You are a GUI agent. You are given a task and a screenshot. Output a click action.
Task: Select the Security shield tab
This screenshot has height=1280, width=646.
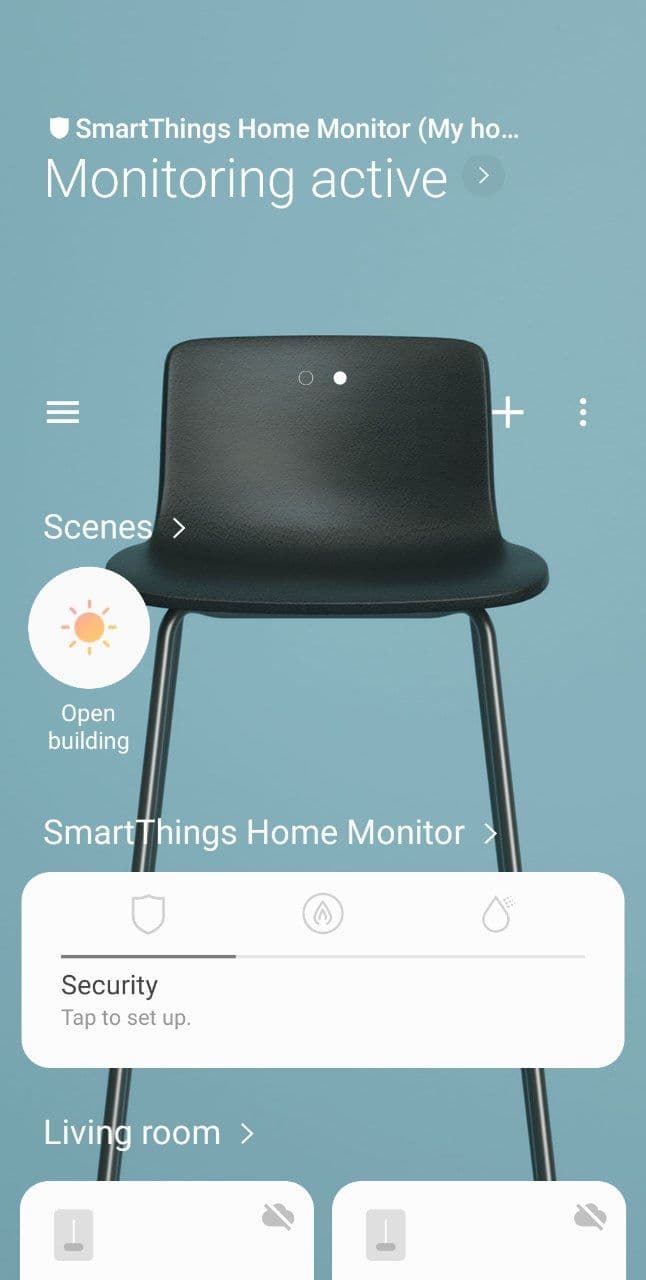click(x=148, y=914)
